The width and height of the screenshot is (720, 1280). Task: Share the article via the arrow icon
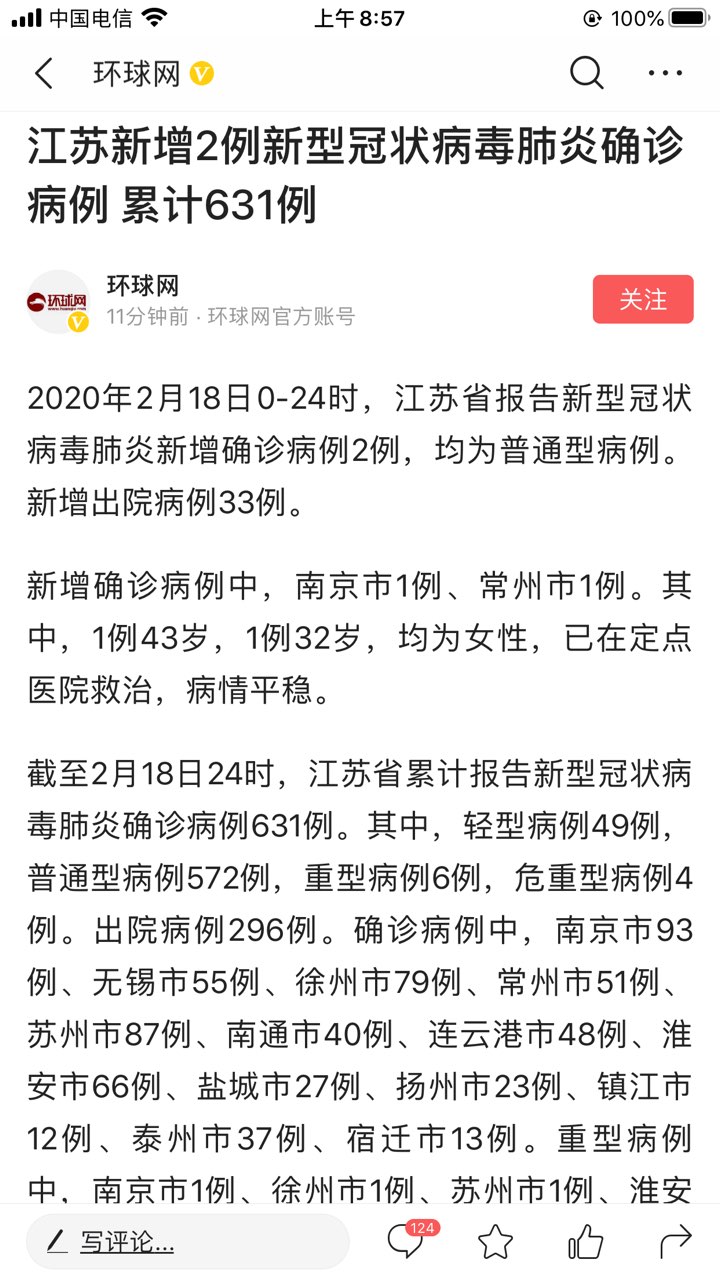(x=676, y=1242)
